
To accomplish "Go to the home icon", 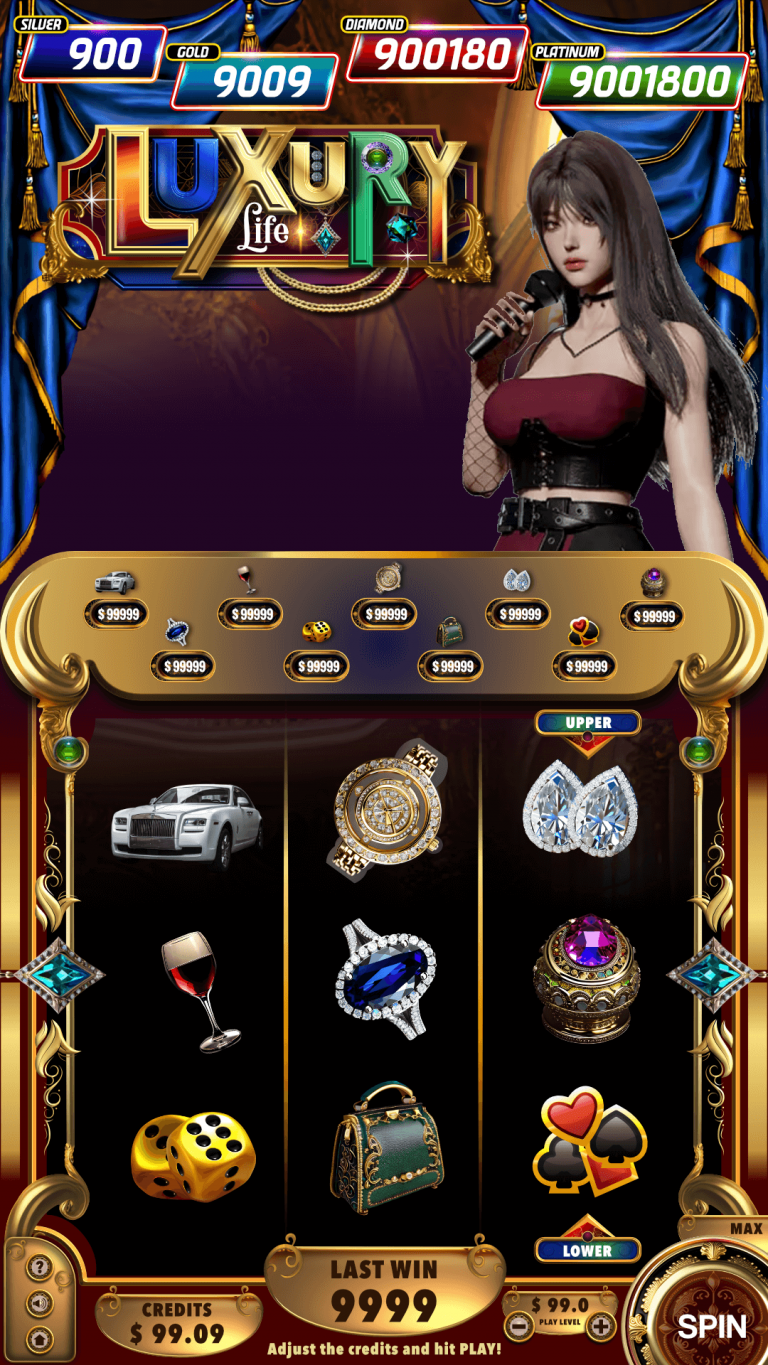I will tap(40, 1337).
